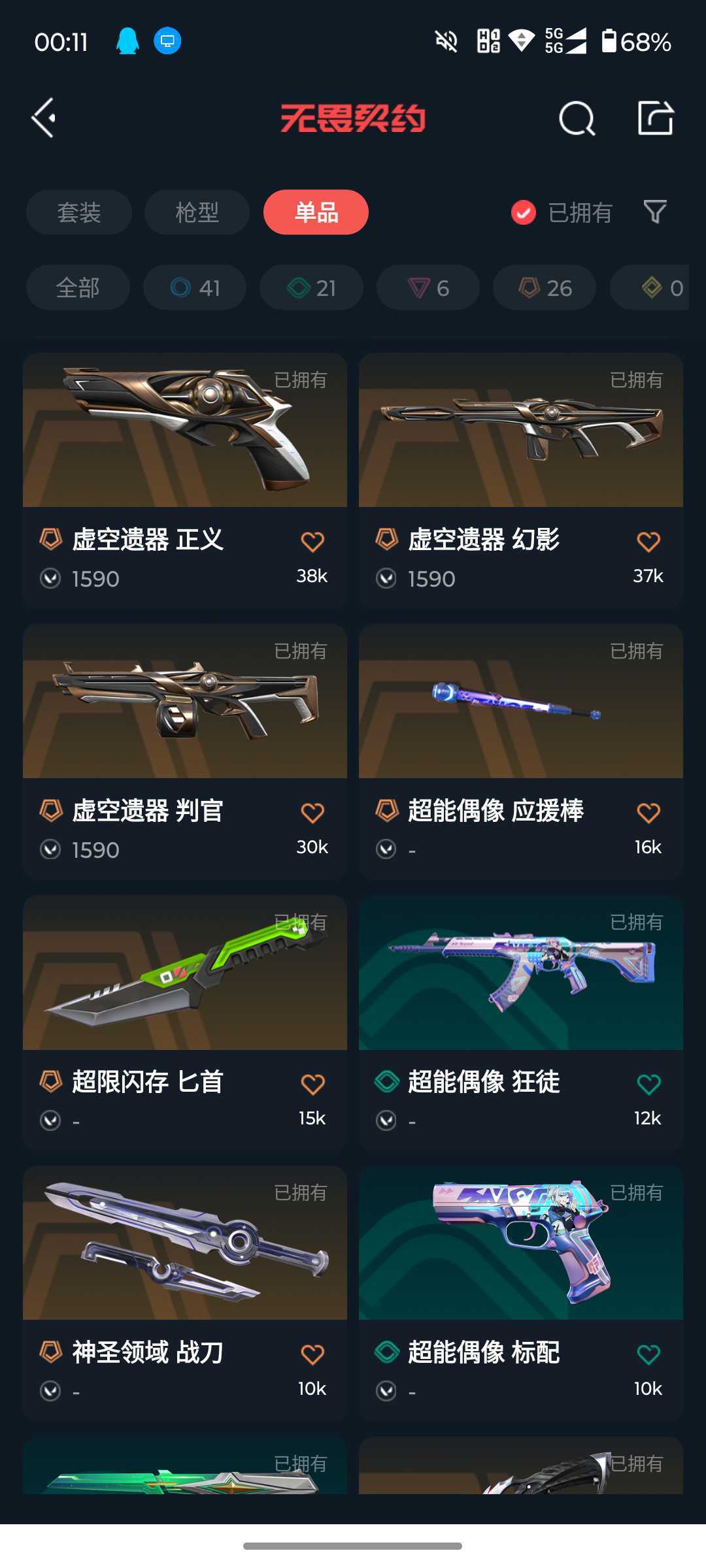Filter by the rarity chip showing 26
The height and width of the screenshot is (1568, 706).
[545, 287]
